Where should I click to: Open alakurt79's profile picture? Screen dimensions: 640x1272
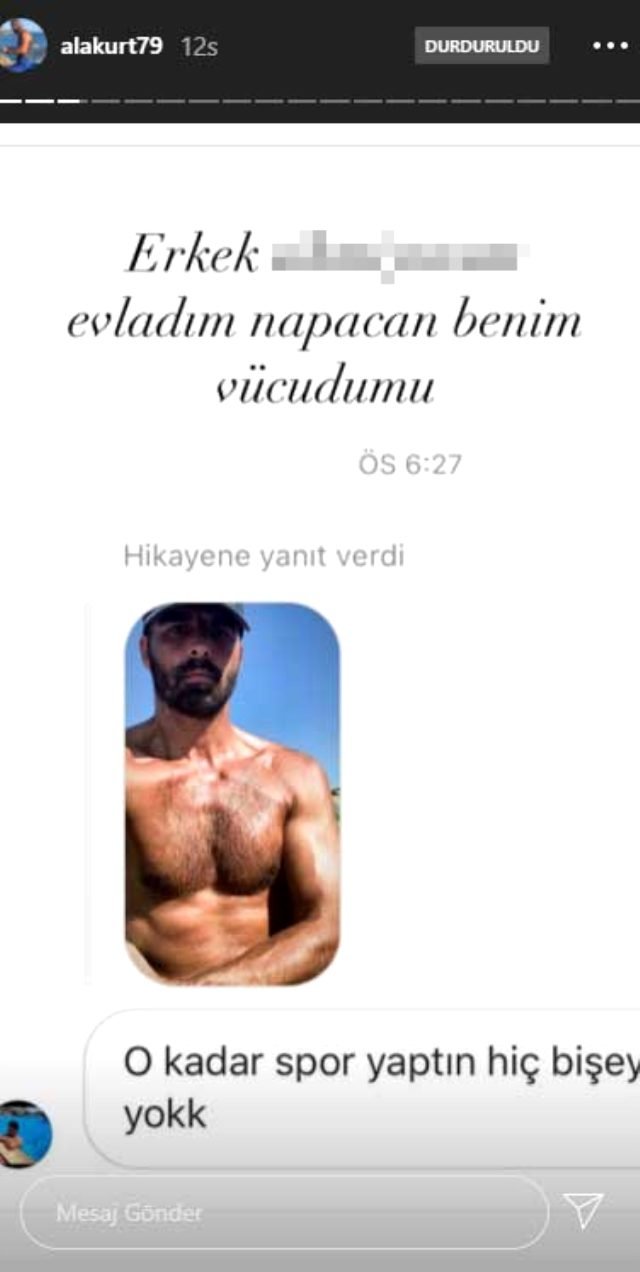pyautogui.click(x=21, y=45)
